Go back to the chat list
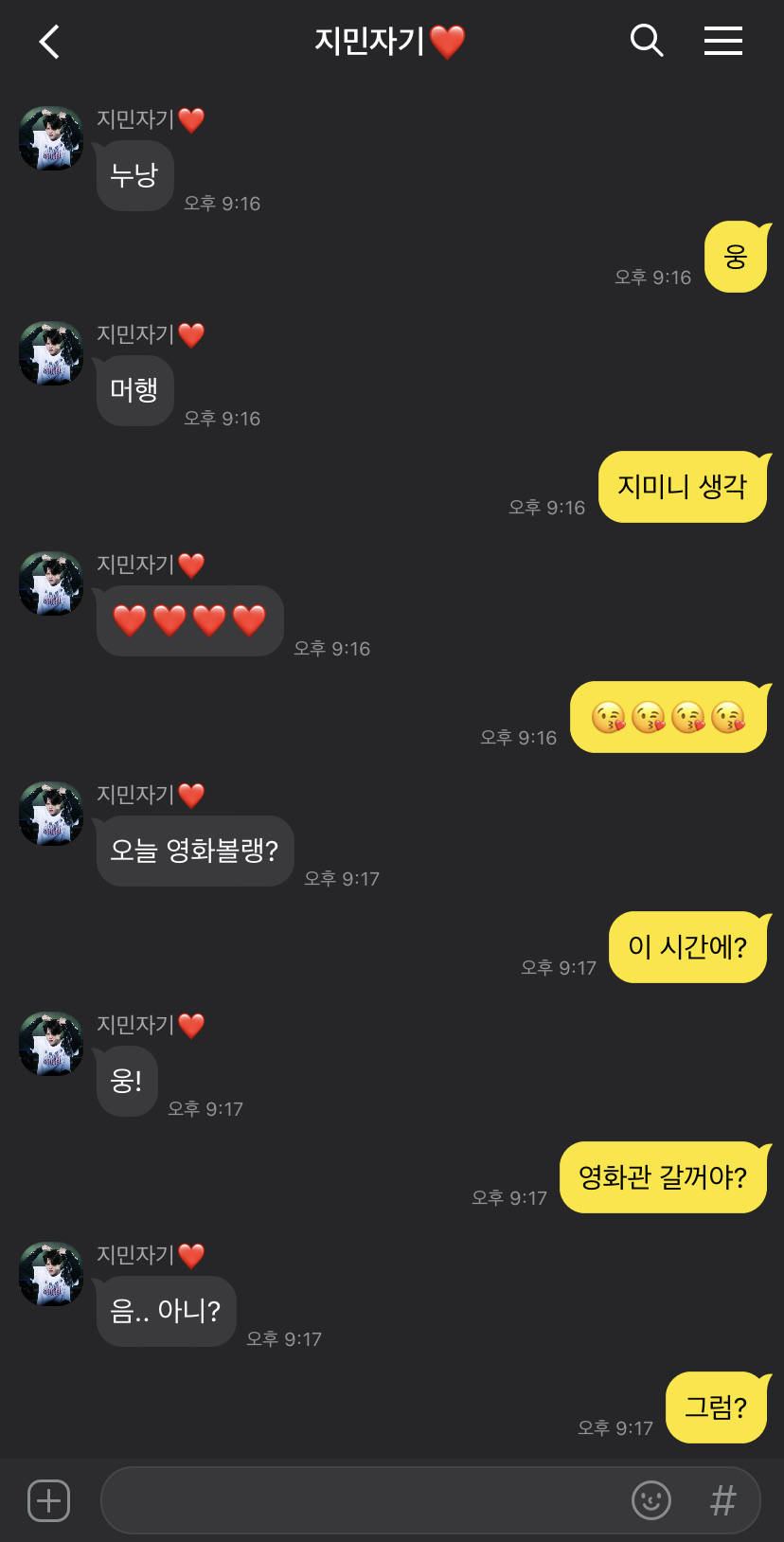Screen dimensions: 784x1542 pos(49,42)
